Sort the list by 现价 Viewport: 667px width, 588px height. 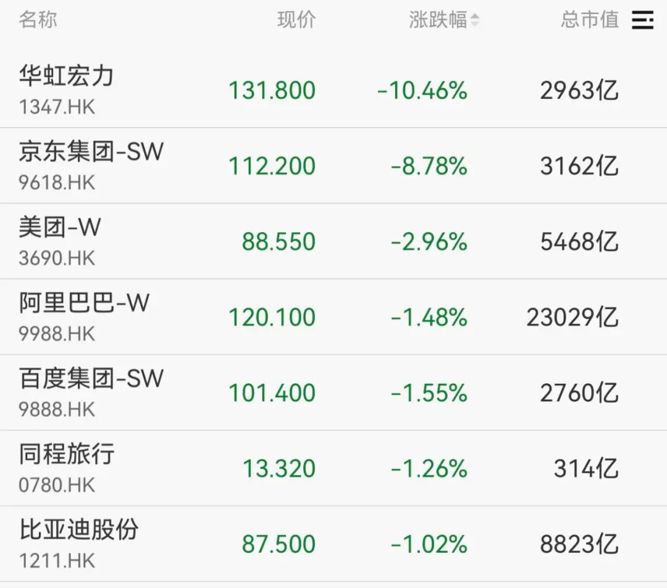click(296, 20)
